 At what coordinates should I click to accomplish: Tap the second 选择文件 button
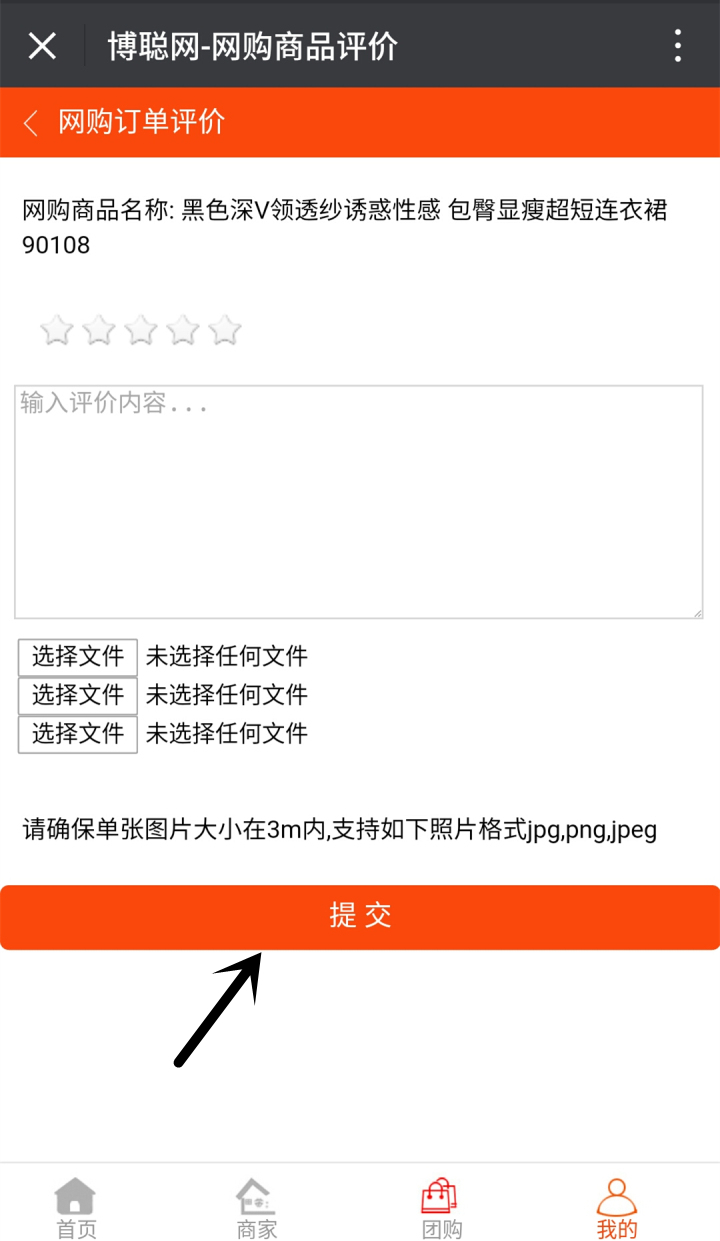point(78,695)
